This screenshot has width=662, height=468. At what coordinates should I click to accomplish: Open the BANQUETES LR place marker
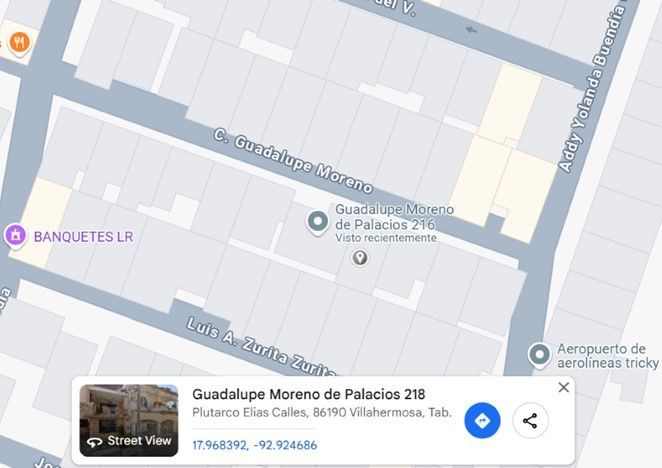pyautogui.click(x=15, y=236)
